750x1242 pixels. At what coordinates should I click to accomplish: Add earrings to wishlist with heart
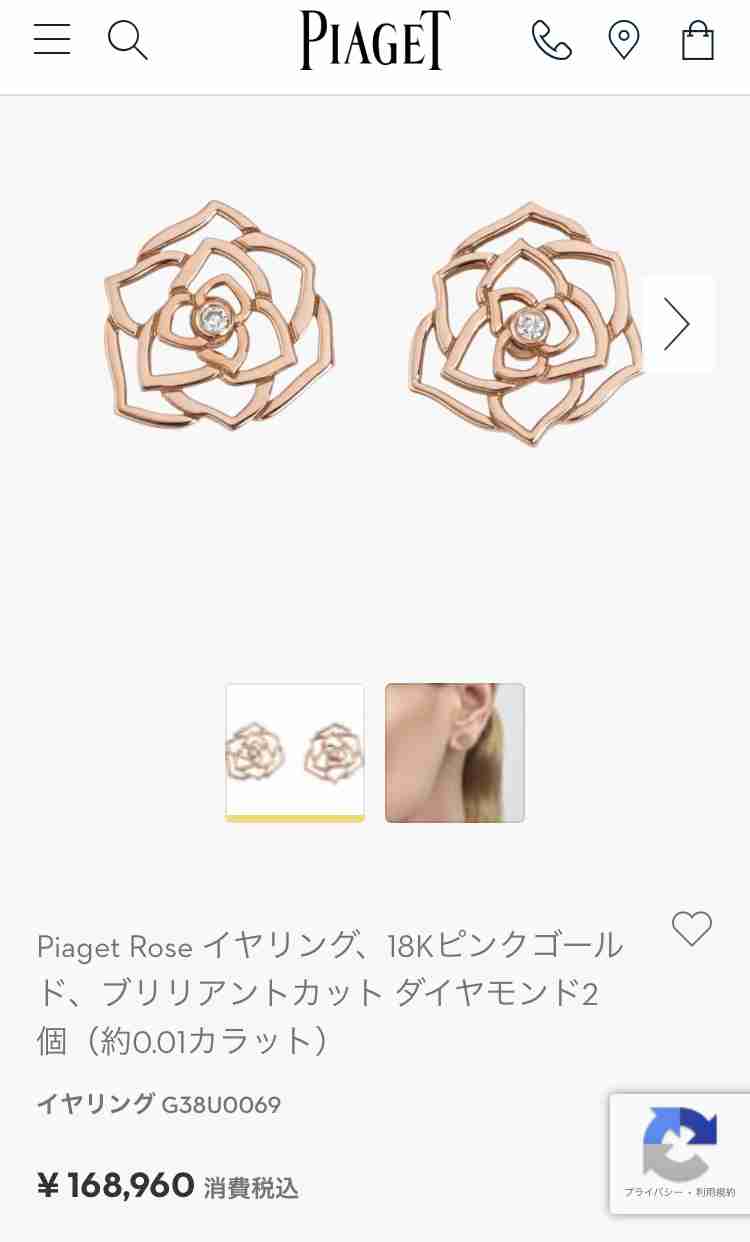[692, 929]
